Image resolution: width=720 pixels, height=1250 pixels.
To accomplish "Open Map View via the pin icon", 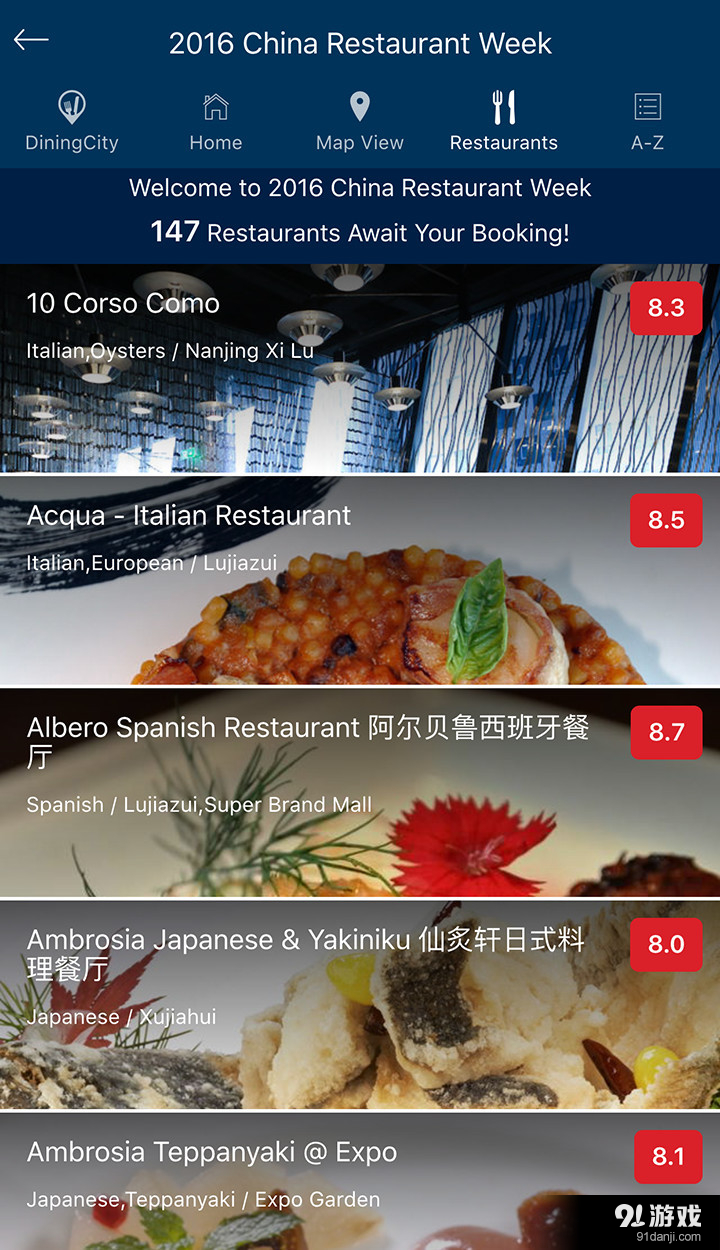I will [x=359, y=104].
